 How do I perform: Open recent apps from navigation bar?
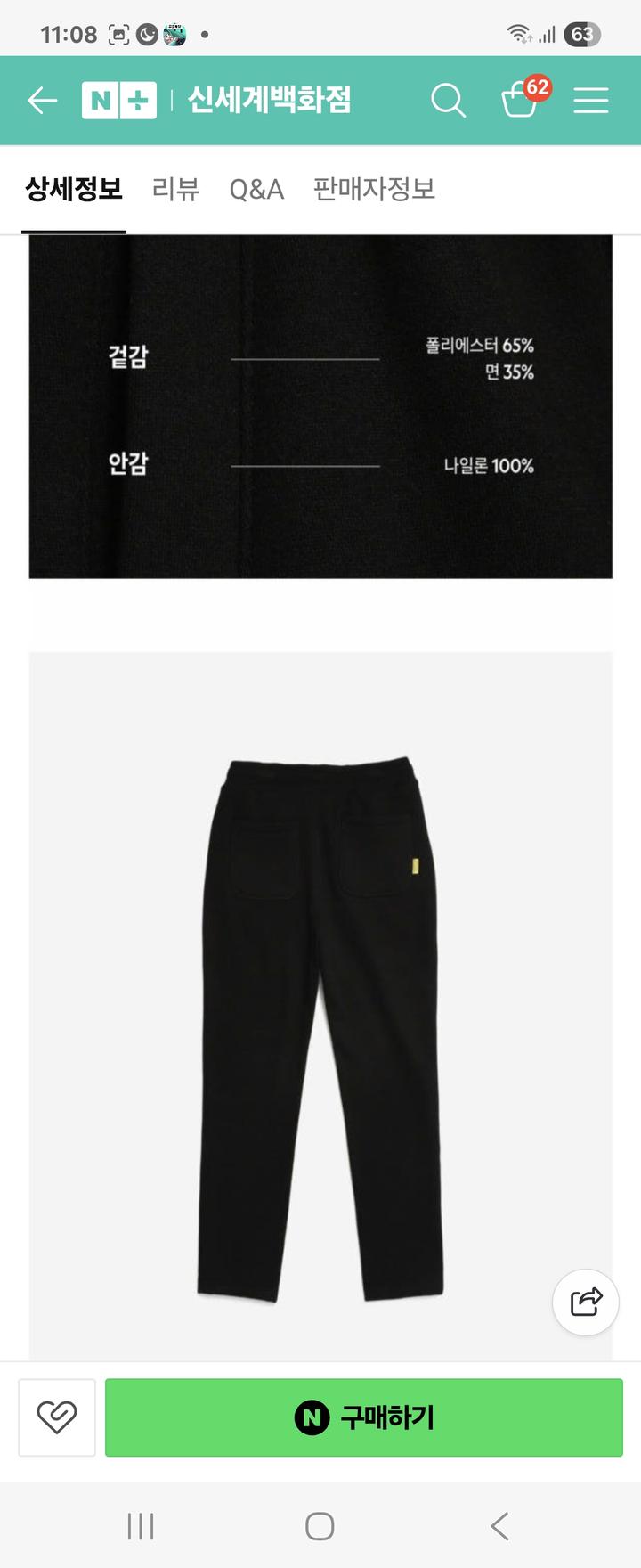(141, 1526)
